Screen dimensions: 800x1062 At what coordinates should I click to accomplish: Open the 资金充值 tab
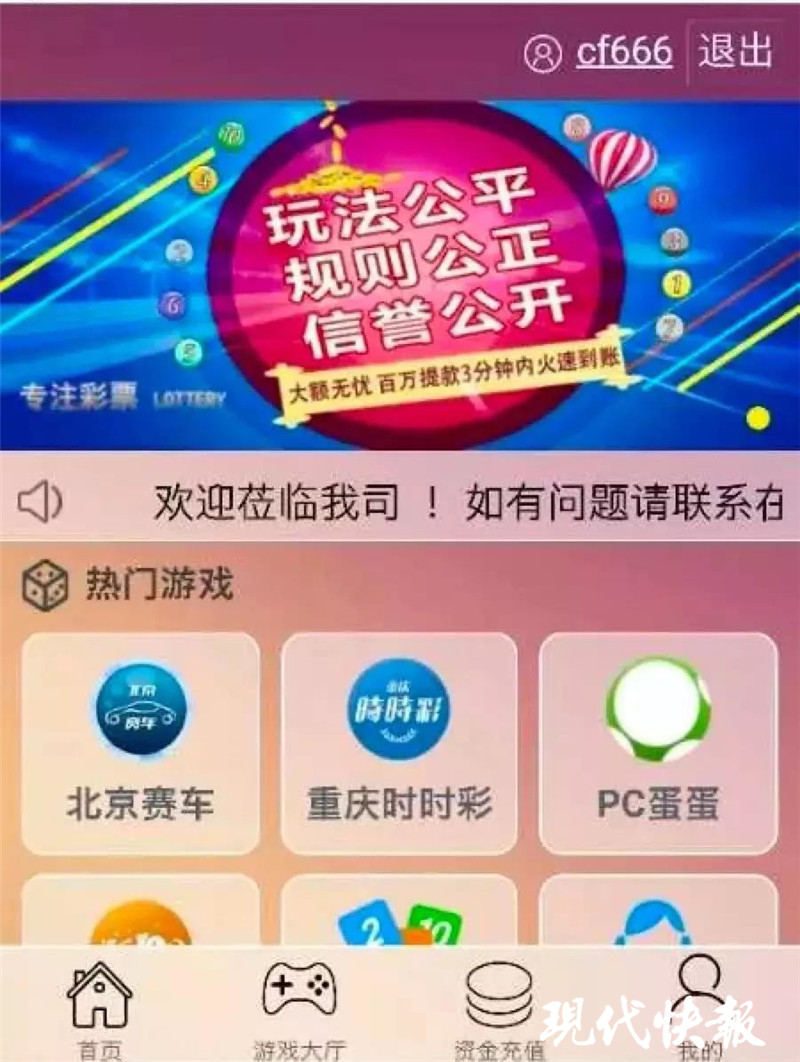pos(499,1005)
